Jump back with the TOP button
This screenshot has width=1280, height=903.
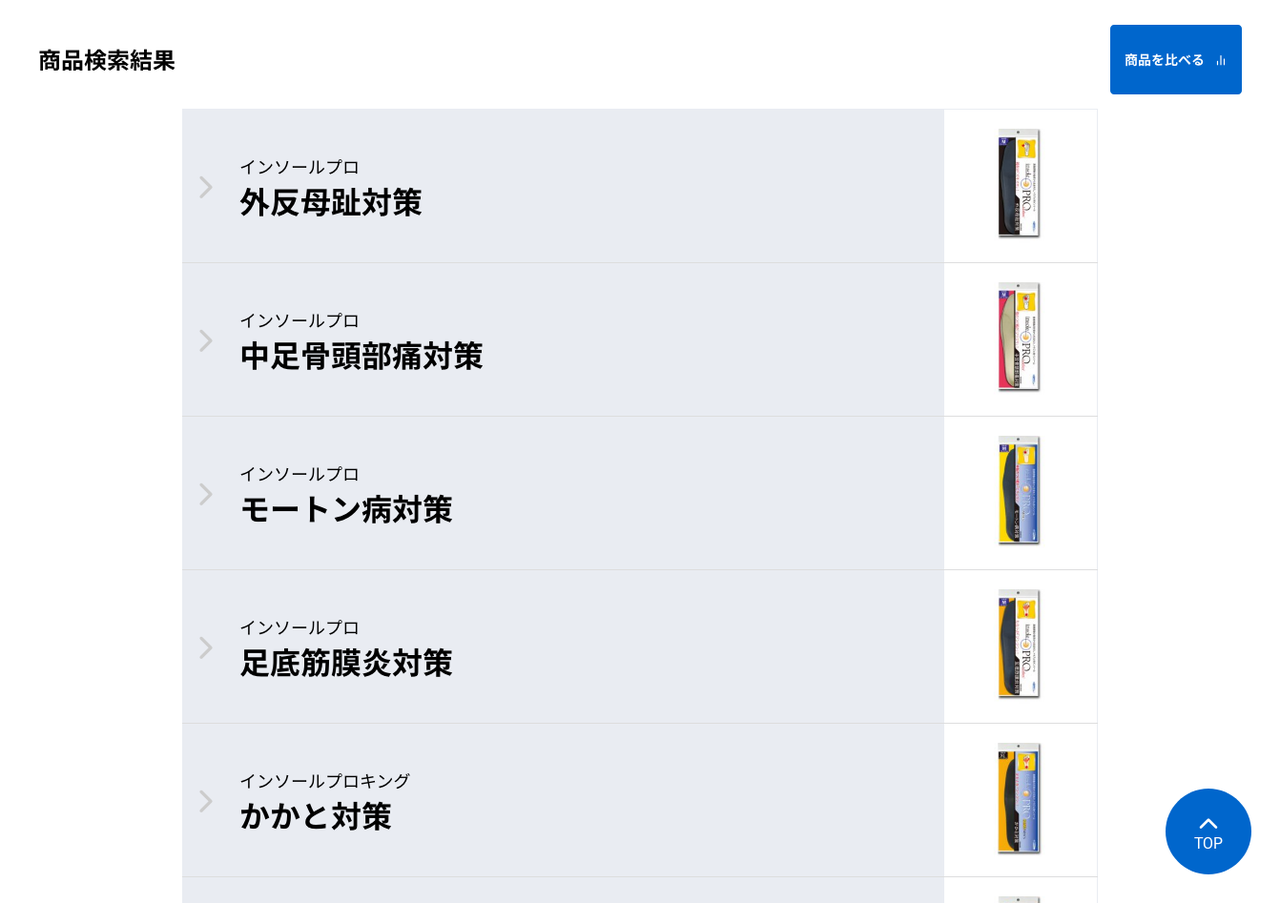click(1208, 831)
